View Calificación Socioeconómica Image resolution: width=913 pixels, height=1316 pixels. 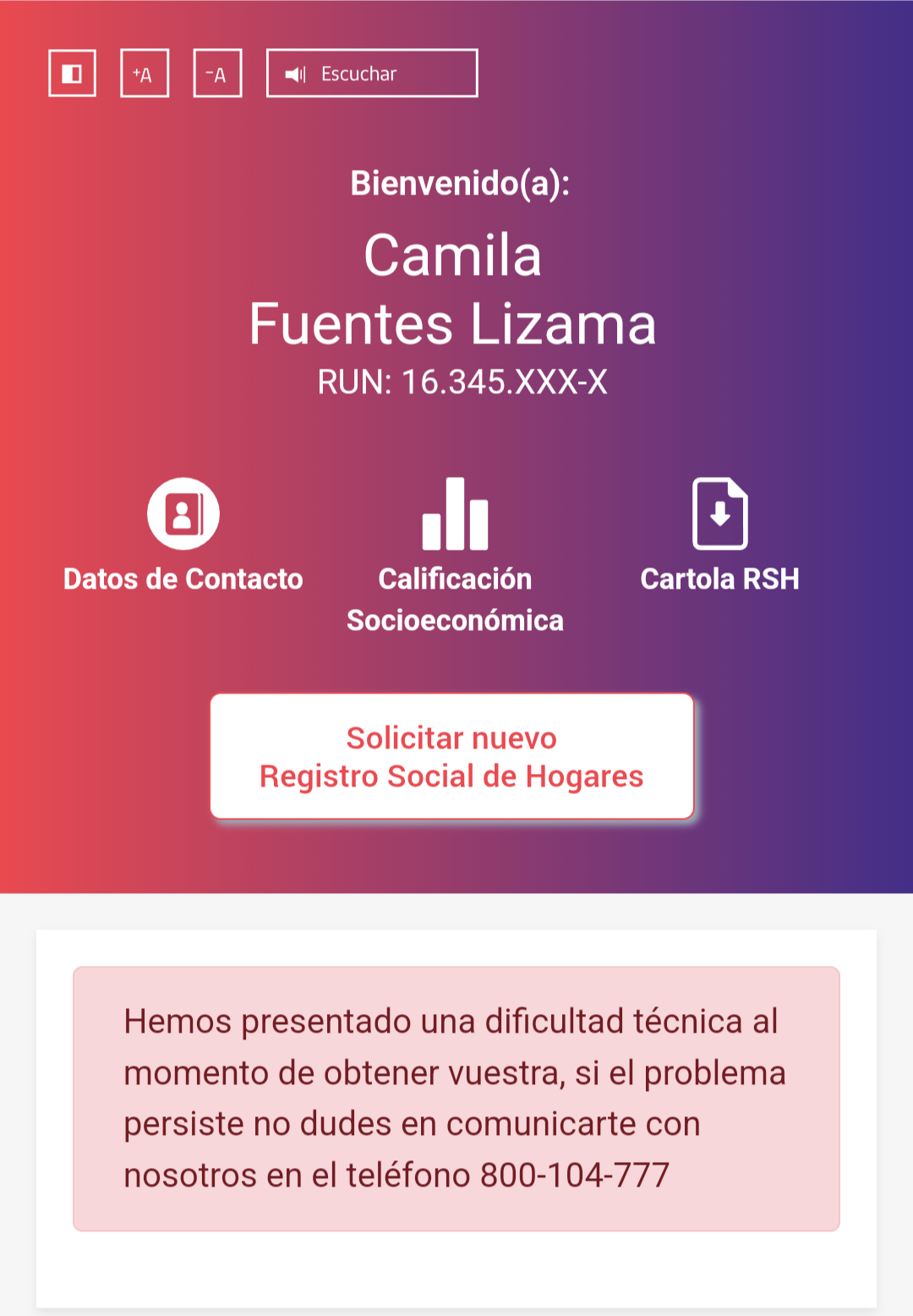(455, 554)
